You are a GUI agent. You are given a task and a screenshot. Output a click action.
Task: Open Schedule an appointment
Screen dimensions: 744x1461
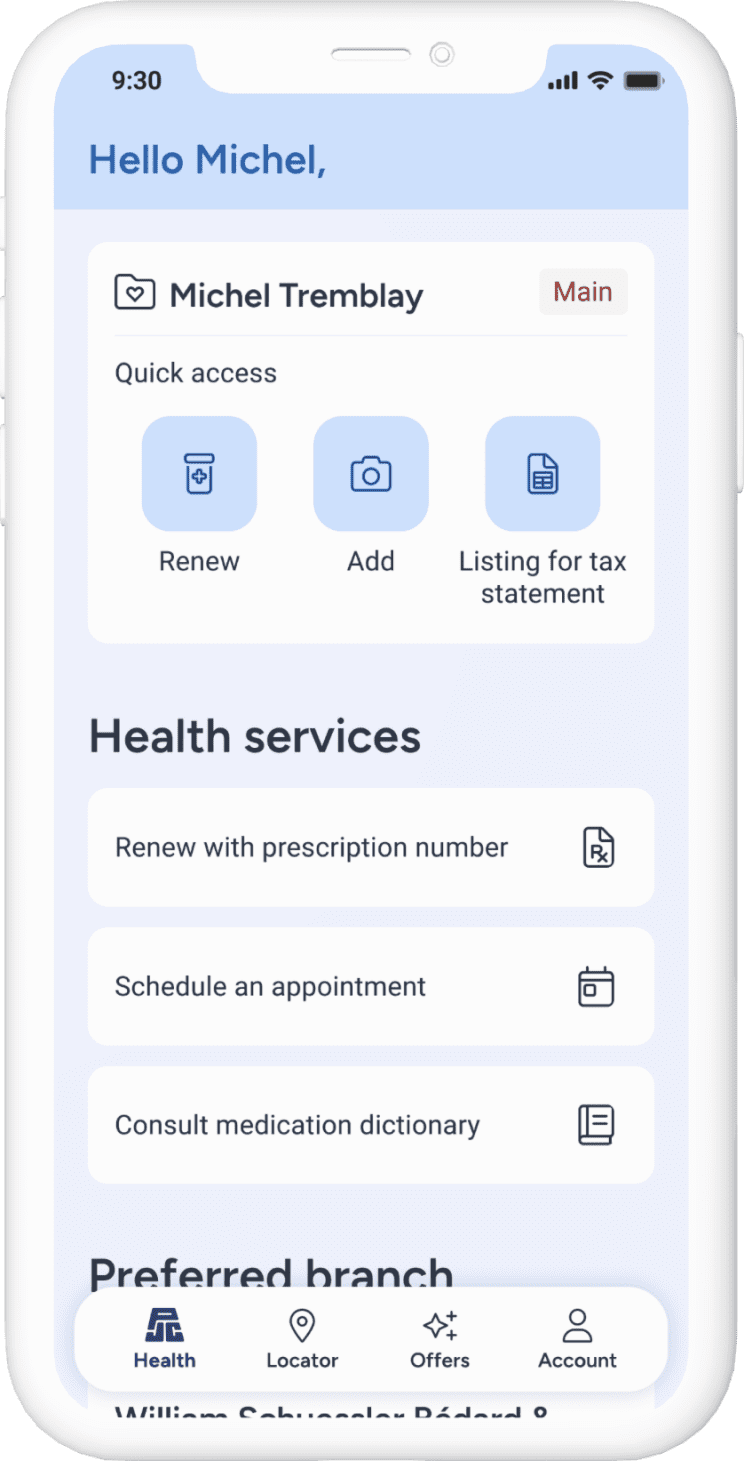click(371, 987)
